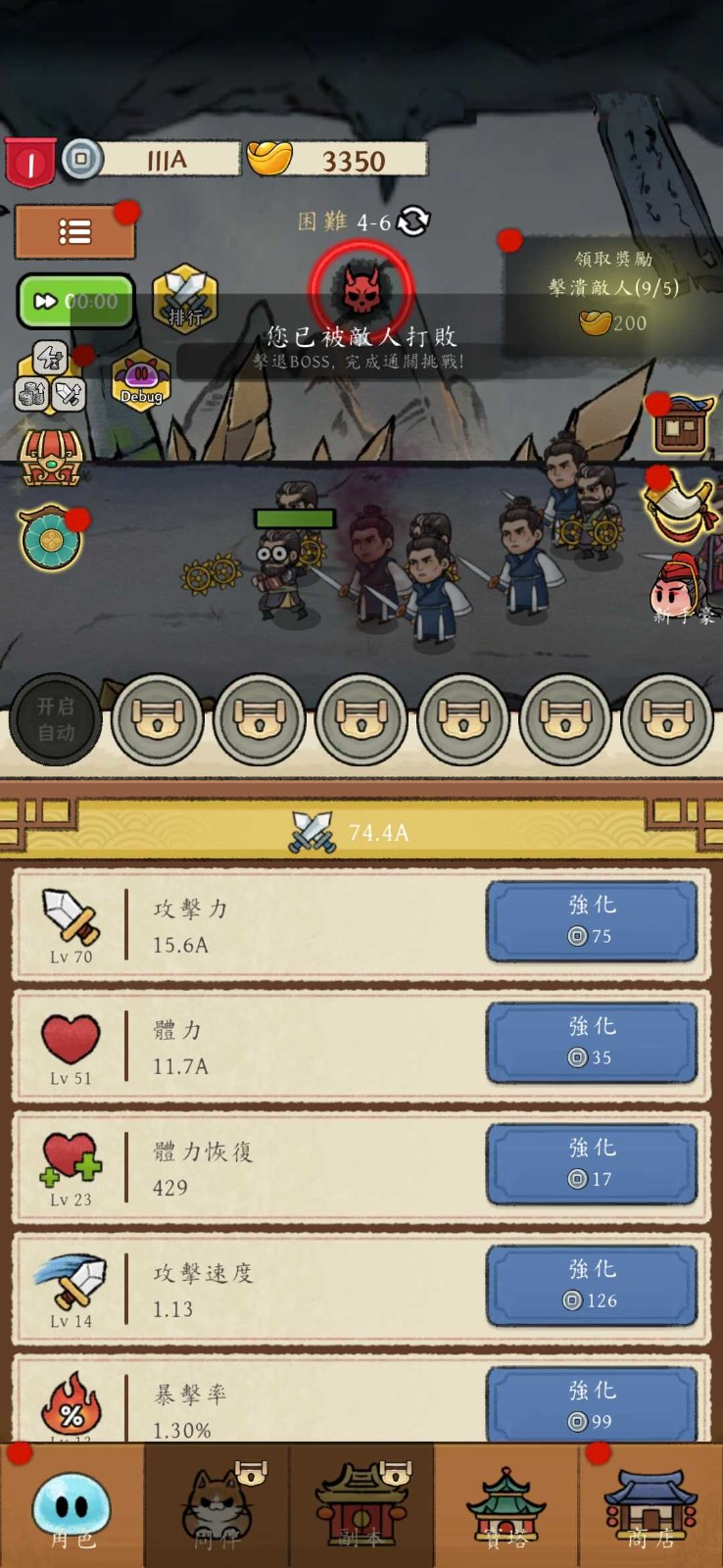723x1568 pixels.
Task: Enable 开启自动 auto mode
Action: [x=56, y=719]
